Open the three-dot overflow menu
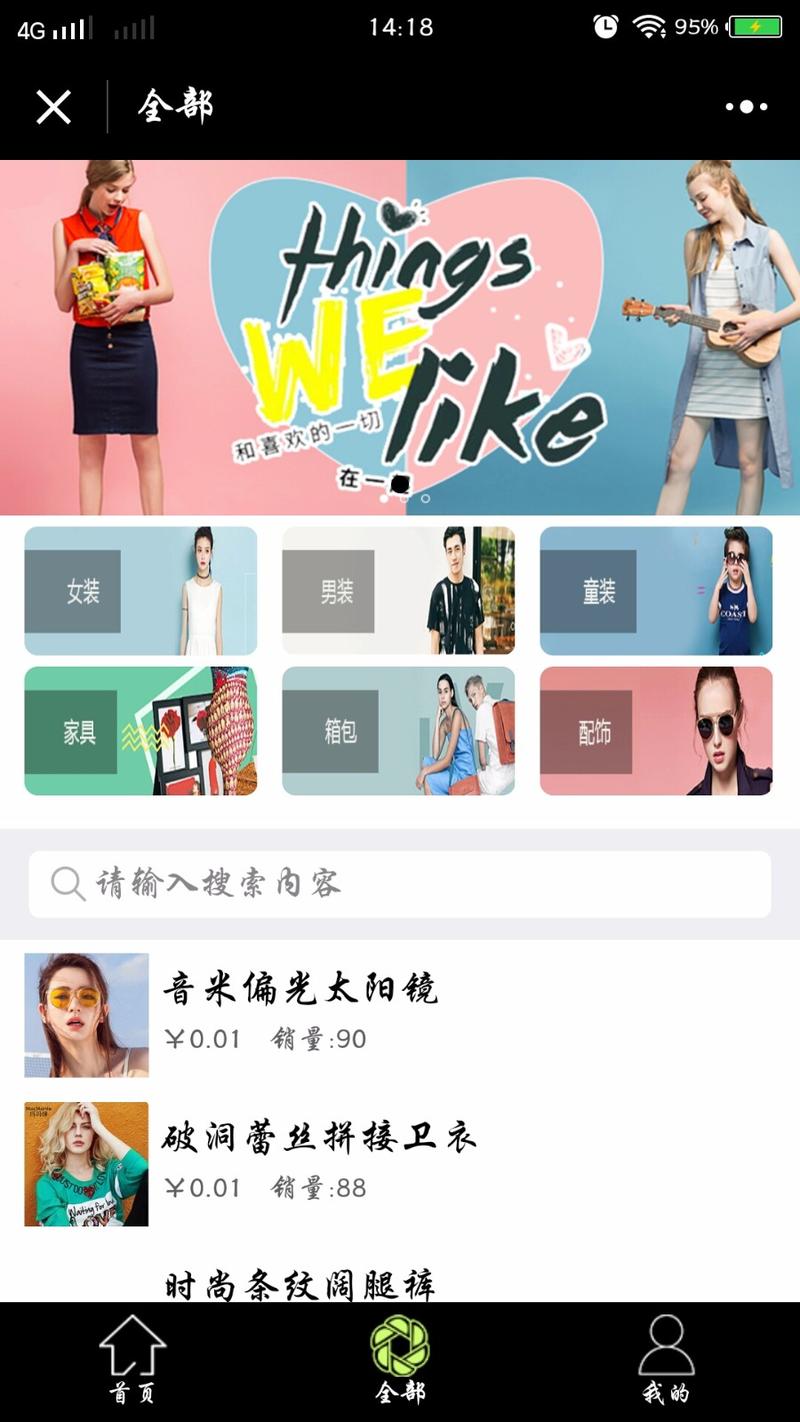The width and height of the screenshot is (800, 1422). click(x=746, y=107)
